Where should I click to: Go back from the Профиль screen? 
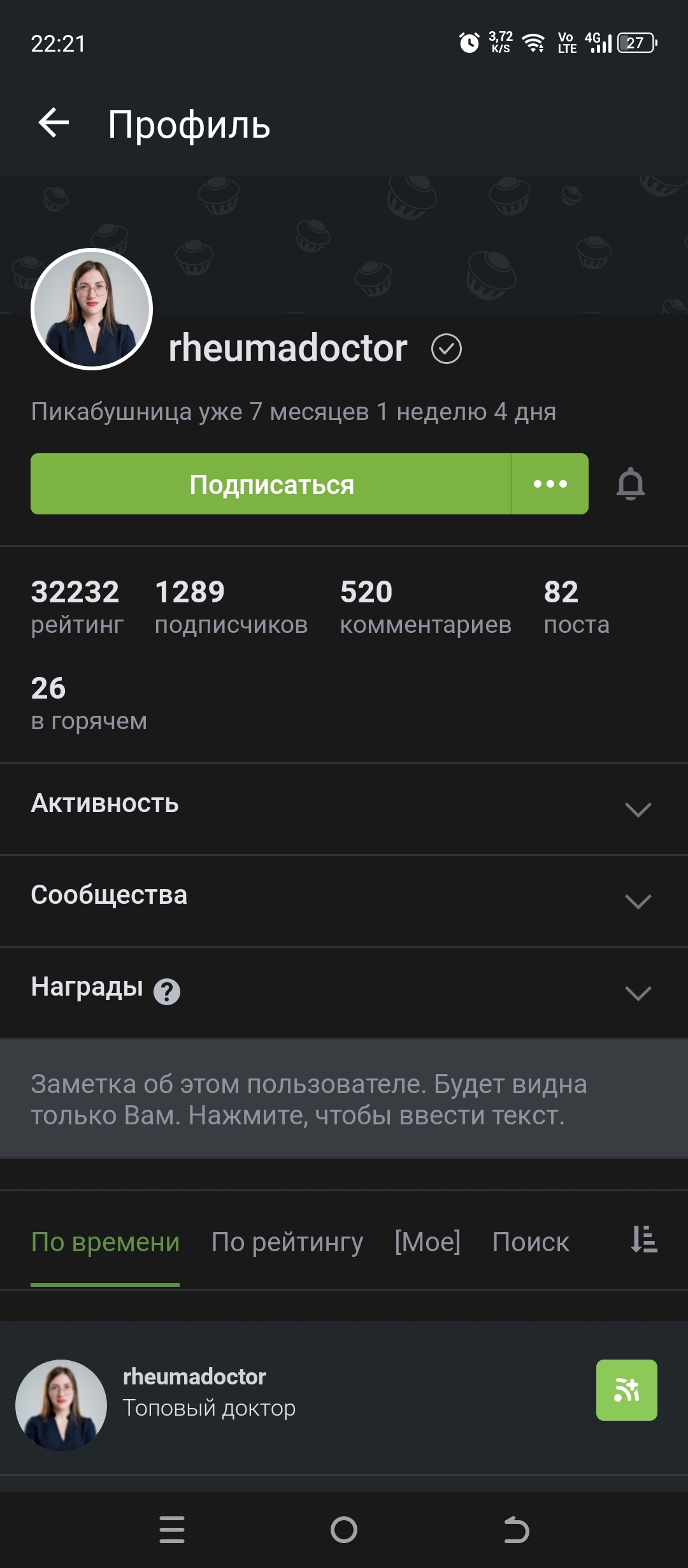click(54, 123)
